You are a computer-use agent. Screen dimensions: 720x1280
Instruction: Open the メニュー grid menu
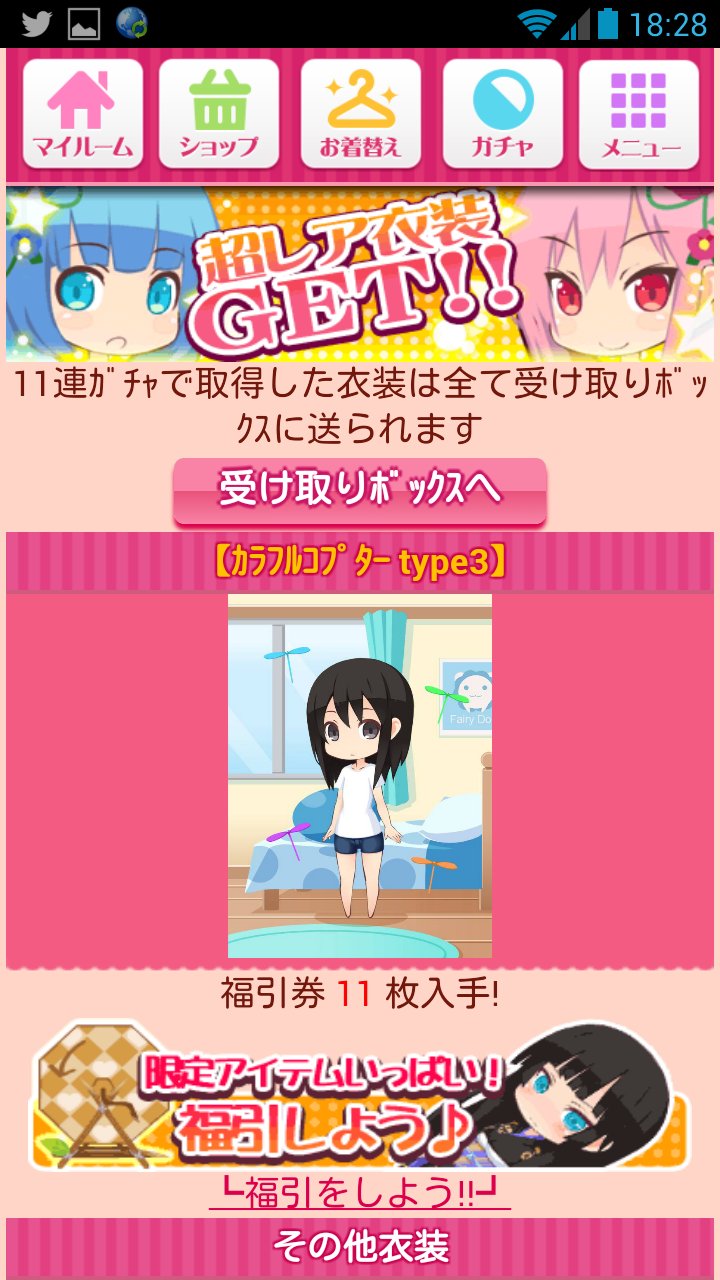(639, 114)
